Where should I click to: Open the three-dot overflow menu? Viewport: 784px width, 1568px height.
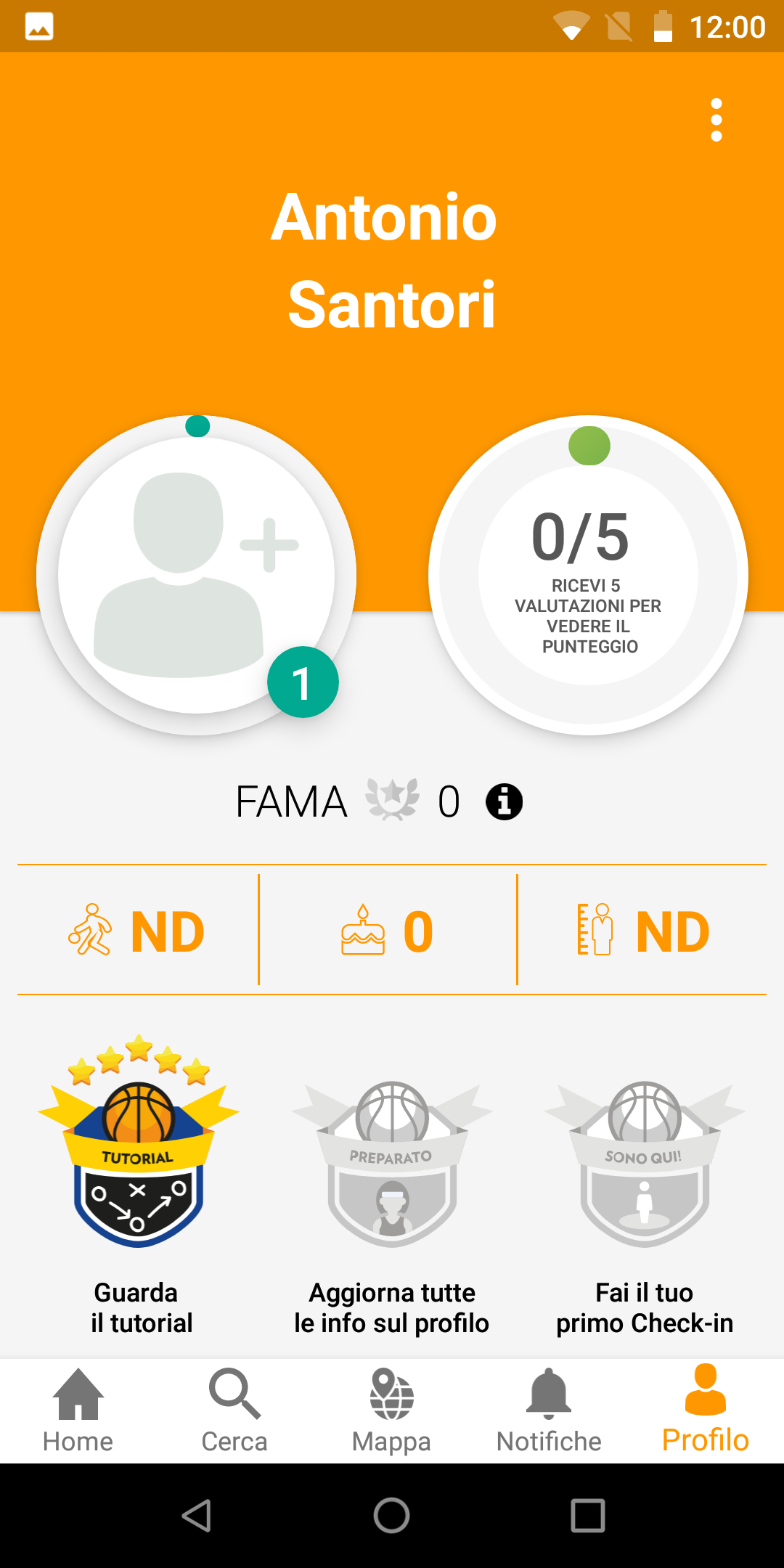716,120
